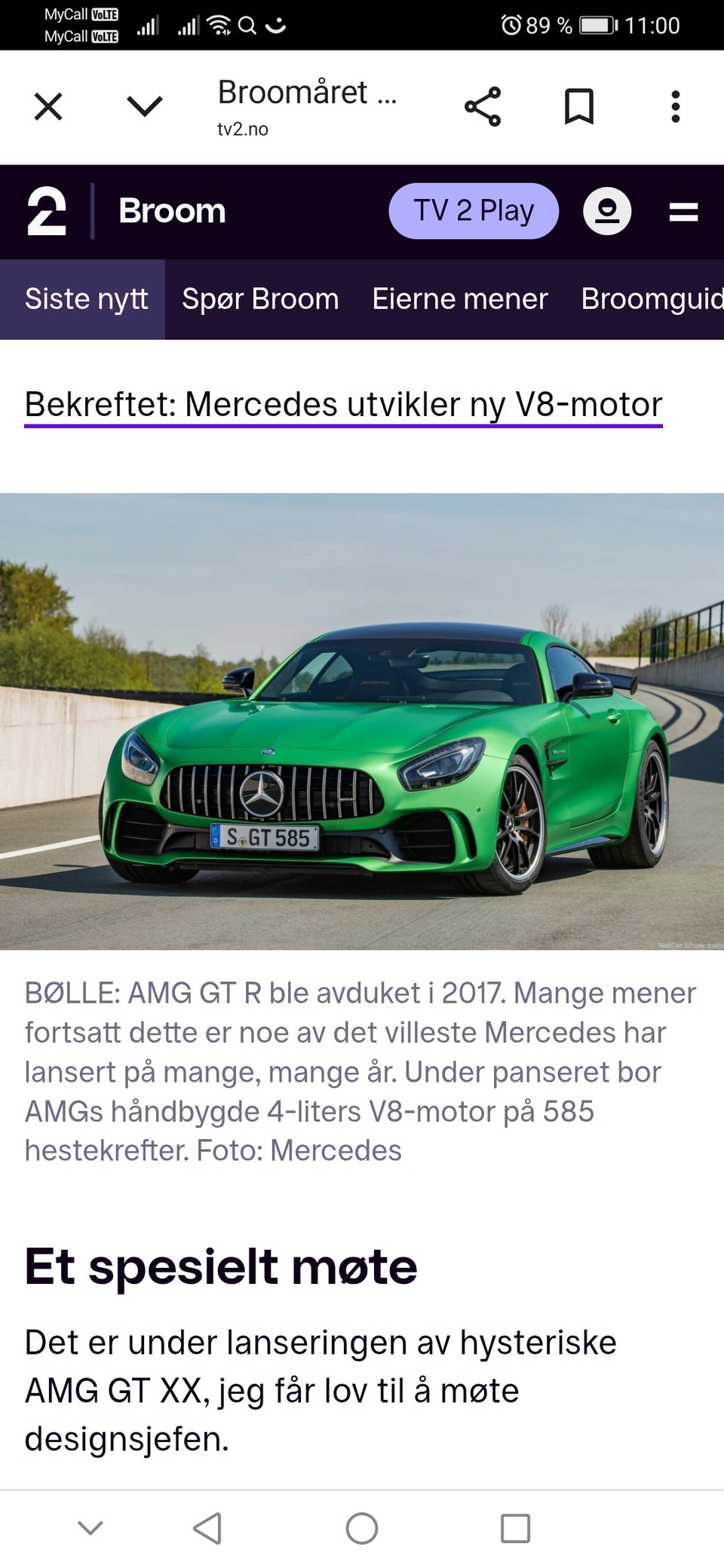Screen dimensions: 724x1568
Task: Open the share options
Action: 483,106
